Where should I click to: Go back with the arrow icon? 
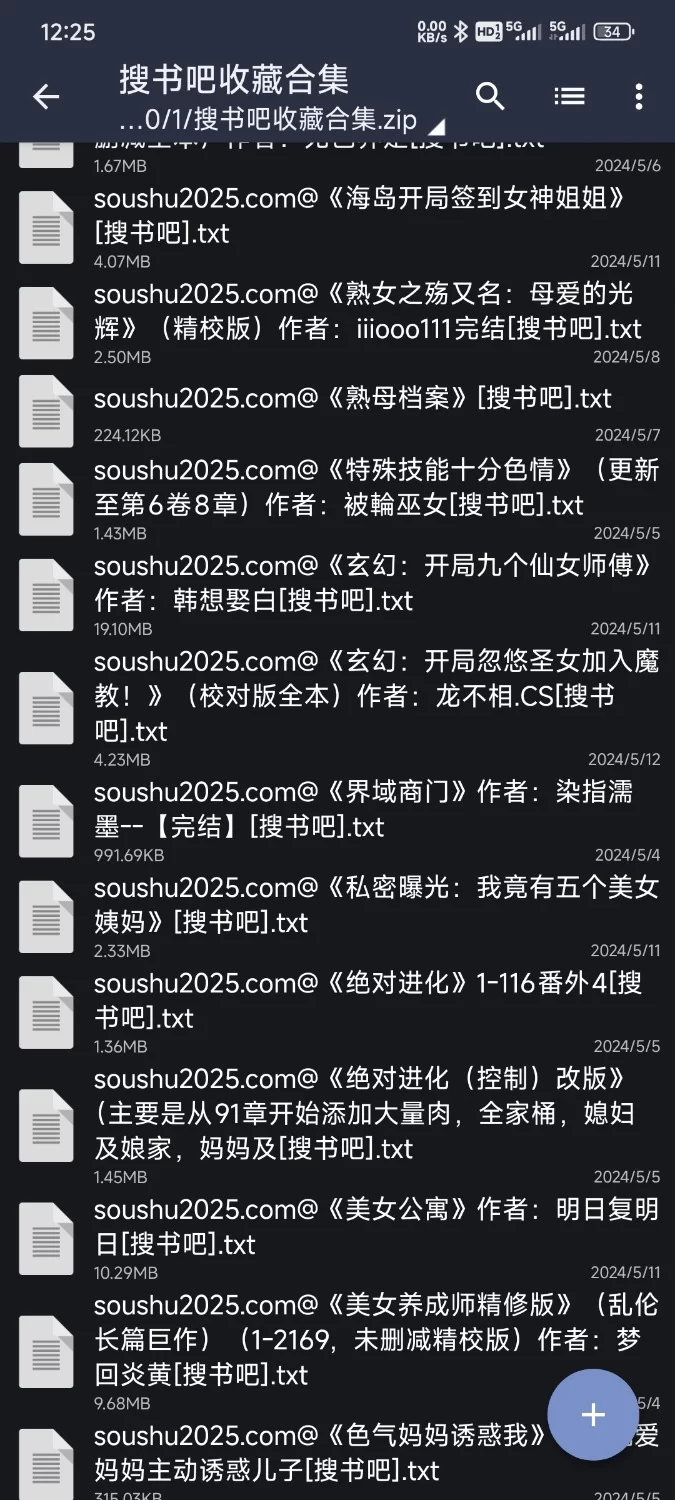coord(46,96)
